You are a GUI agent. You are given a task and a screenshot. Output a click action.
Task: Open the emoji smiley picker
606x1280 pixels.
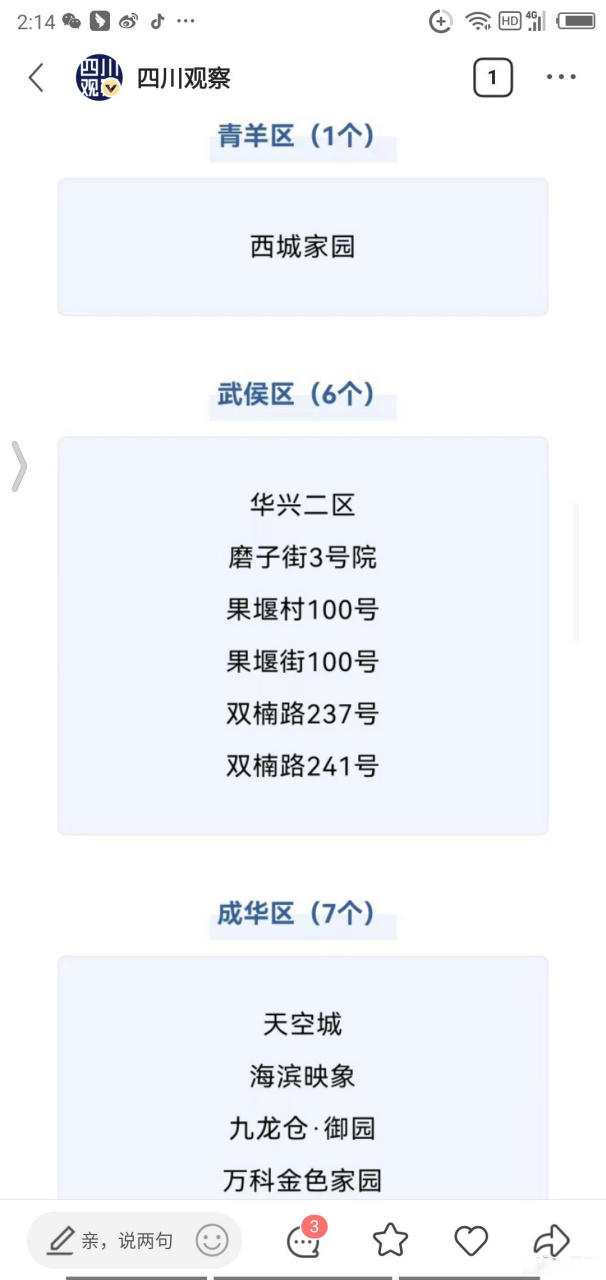[212, 1241]
